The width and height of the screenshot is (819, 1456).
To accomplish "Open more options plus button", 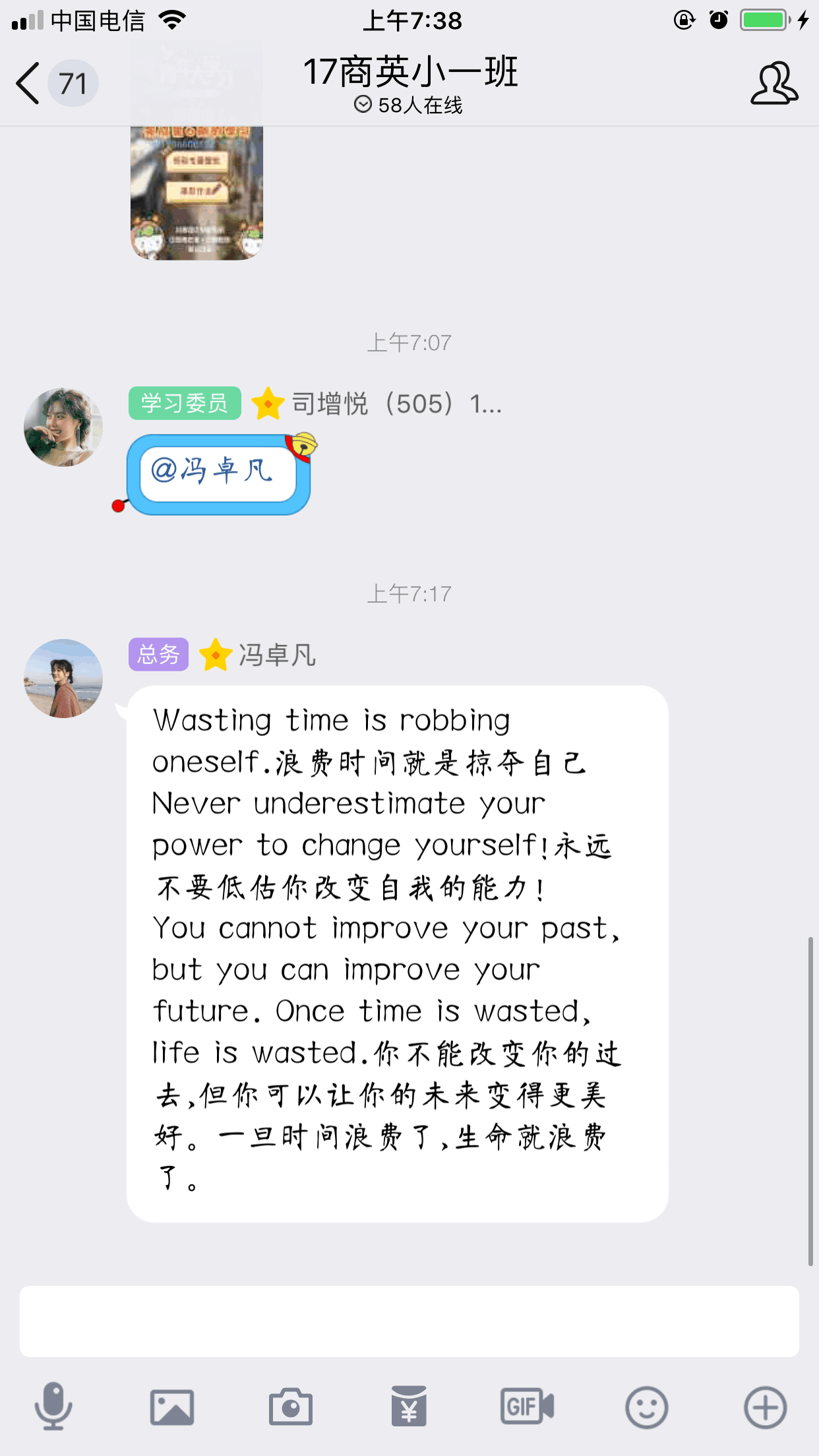I will coord(765,1407).
